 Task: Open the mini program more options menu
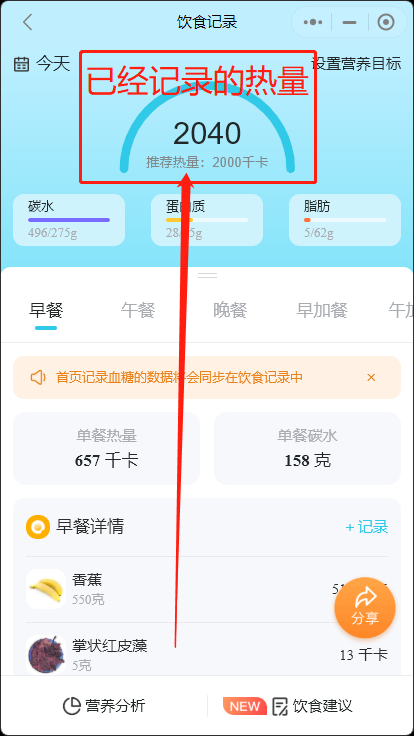point(313,22)
